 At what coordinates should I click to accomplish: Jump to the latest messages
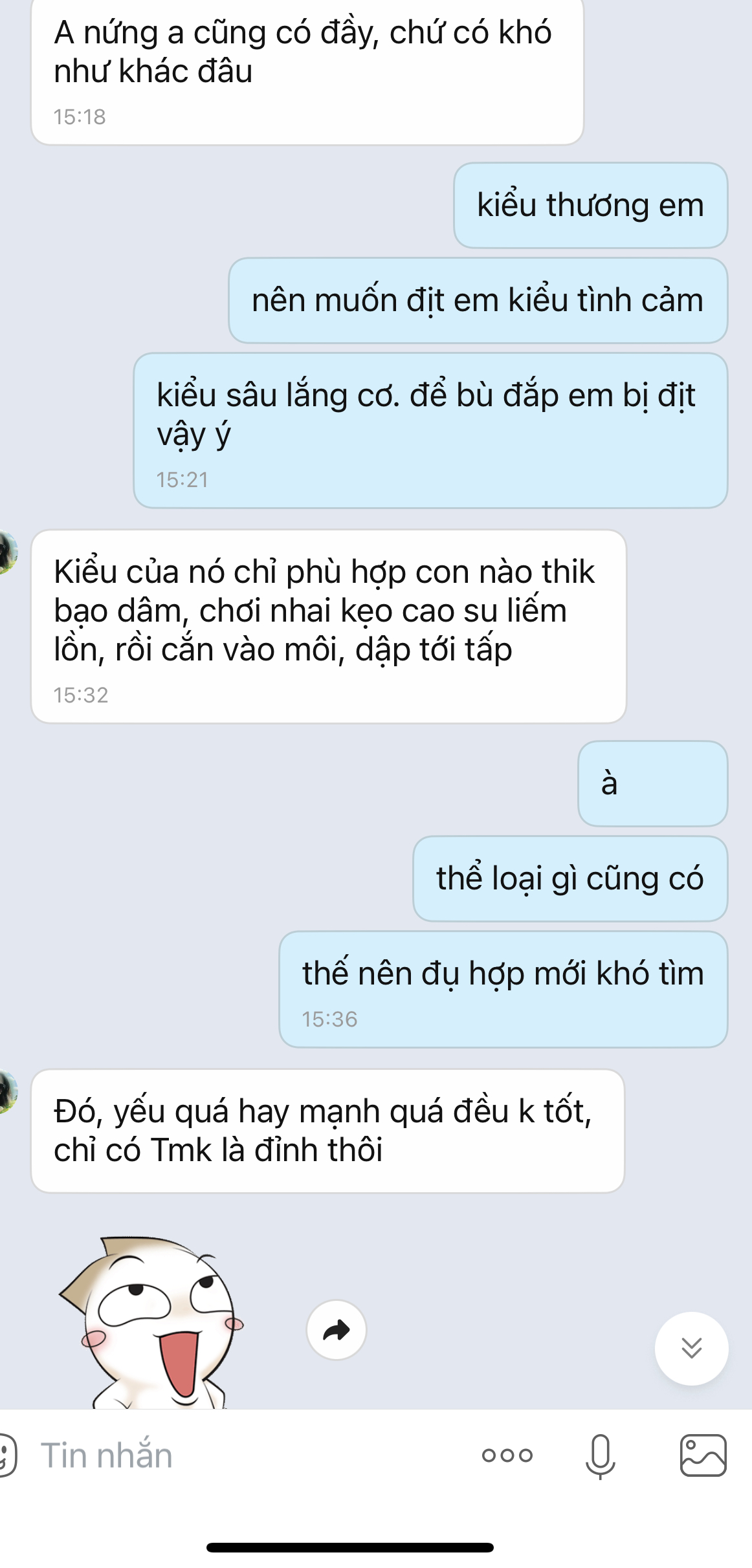pos(691,1348)
